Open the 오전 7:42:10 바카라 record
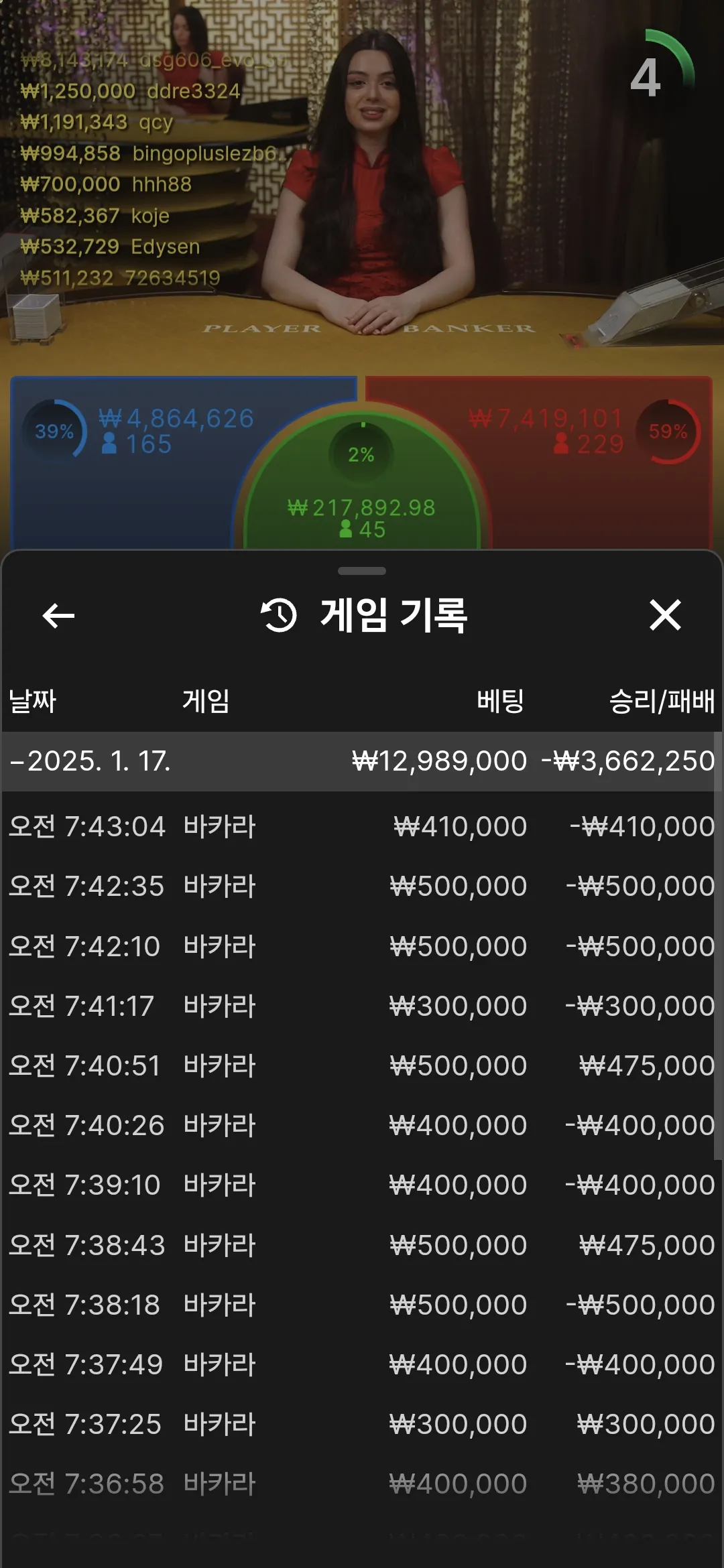The image size is (724, 1568). [x=362, y=946]
